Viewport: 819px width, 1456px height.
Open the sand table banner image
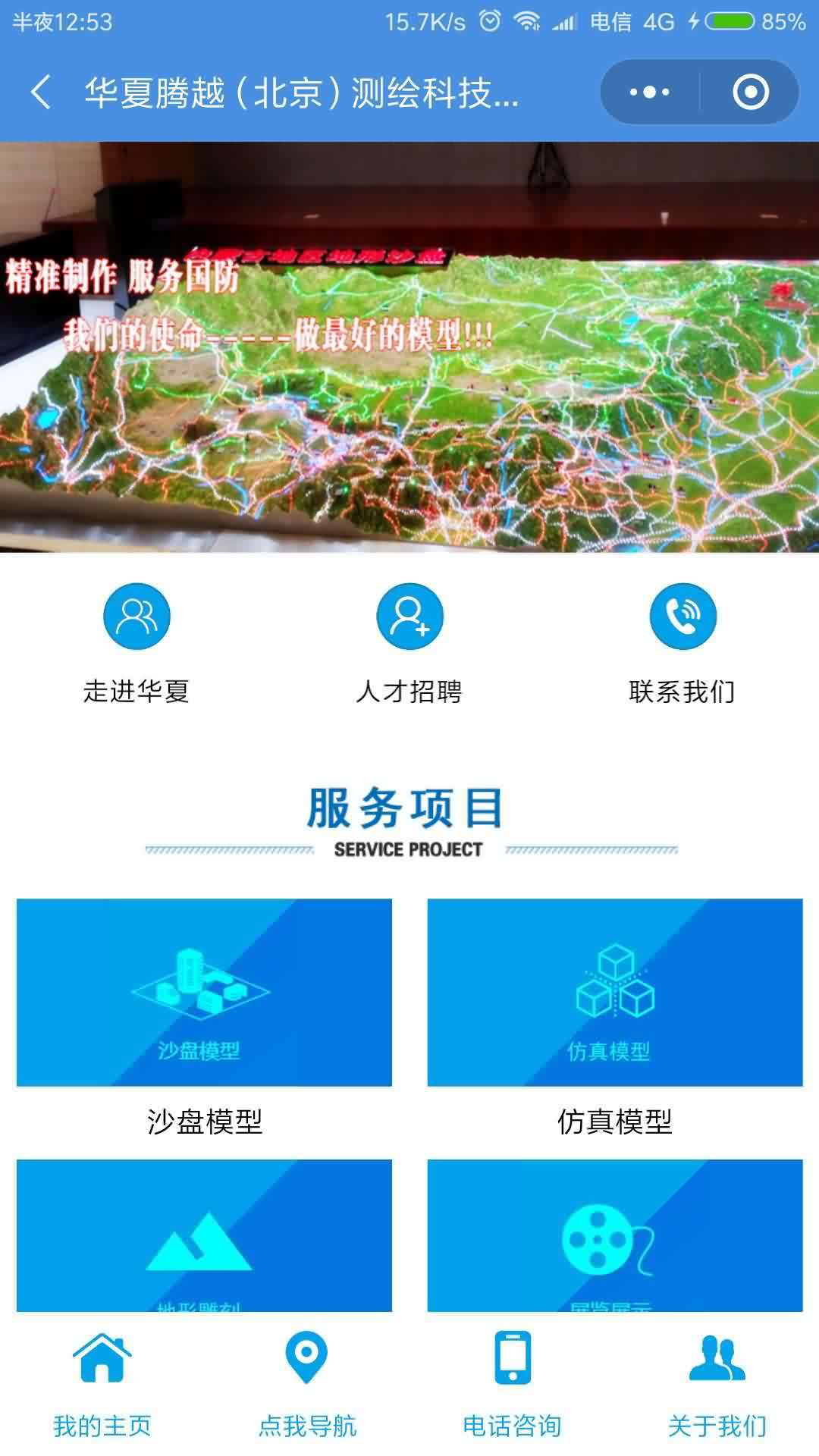(x=409, y=347)
